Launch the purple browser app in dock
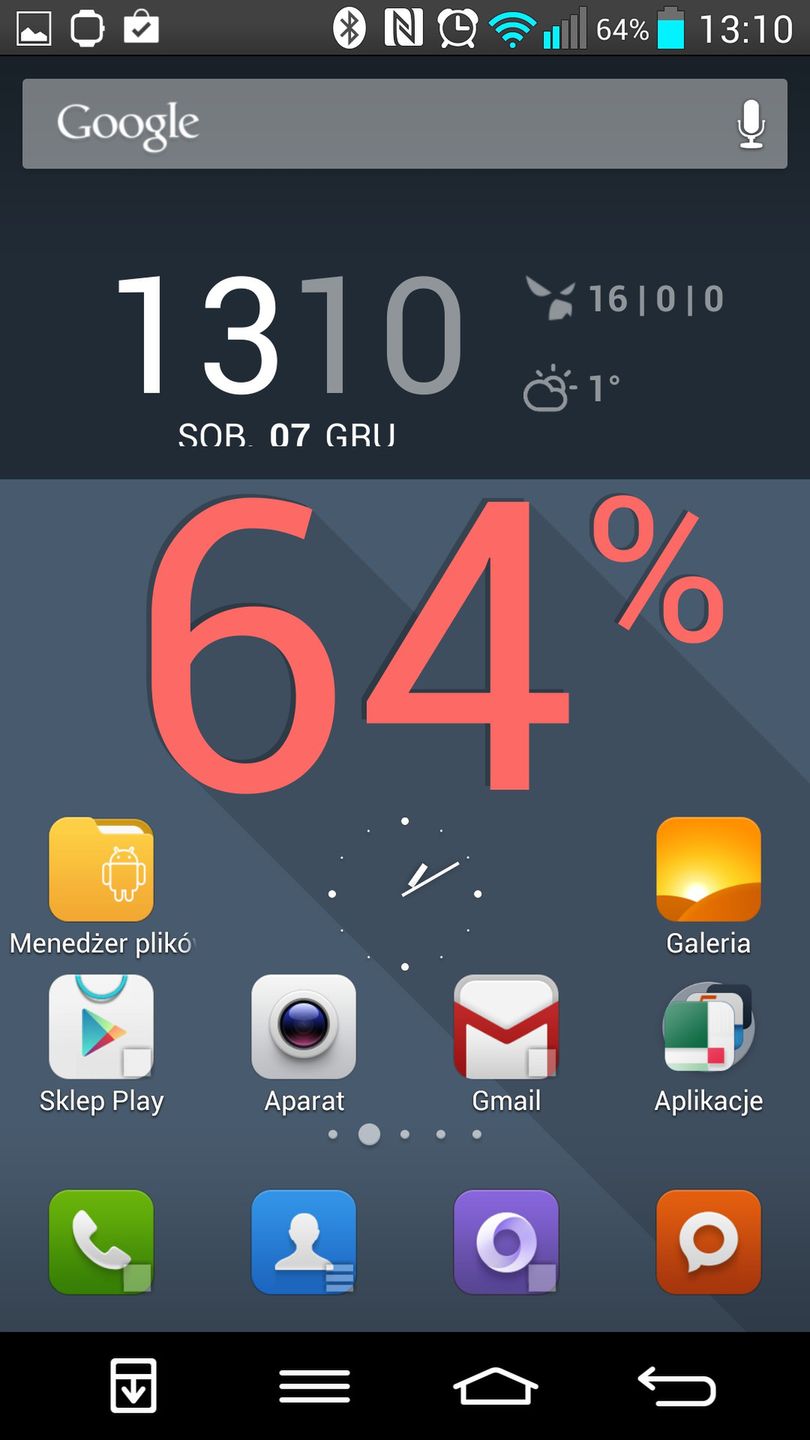 tap(506, 1242)
